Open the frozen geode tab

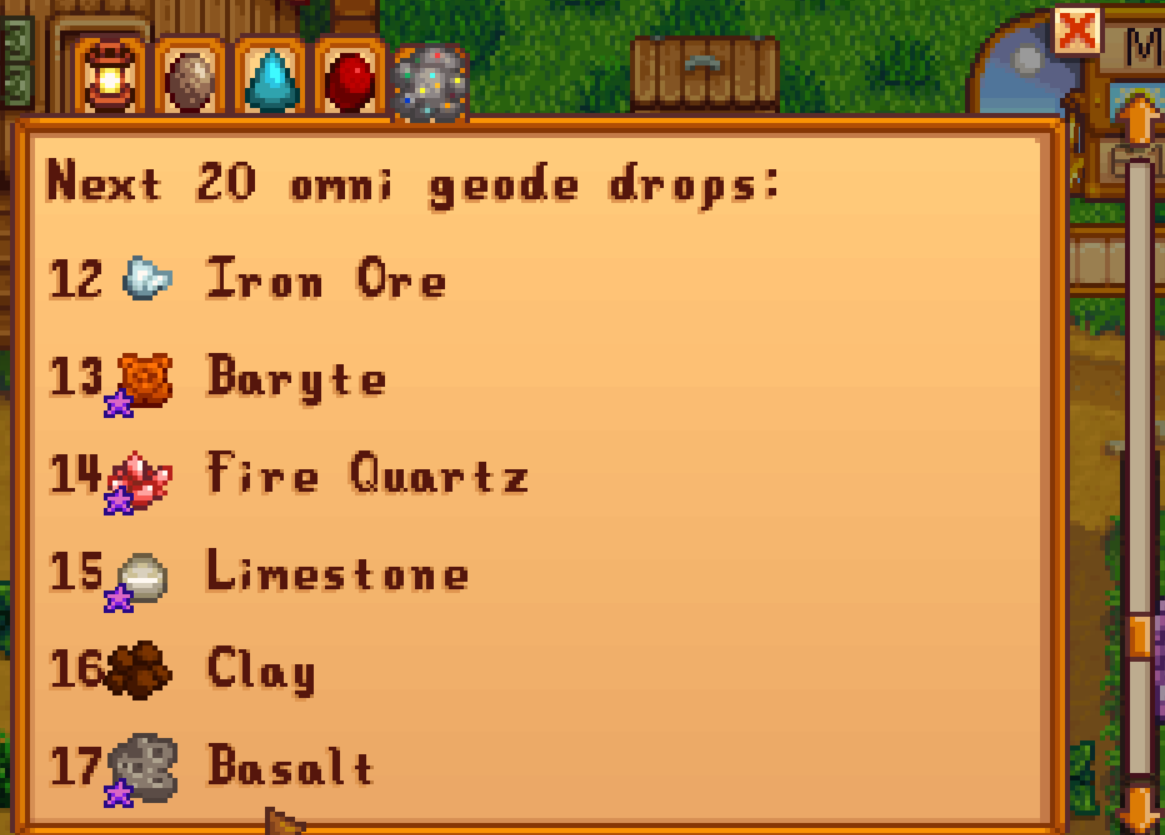pyautogui.click(x=271, y=80)
